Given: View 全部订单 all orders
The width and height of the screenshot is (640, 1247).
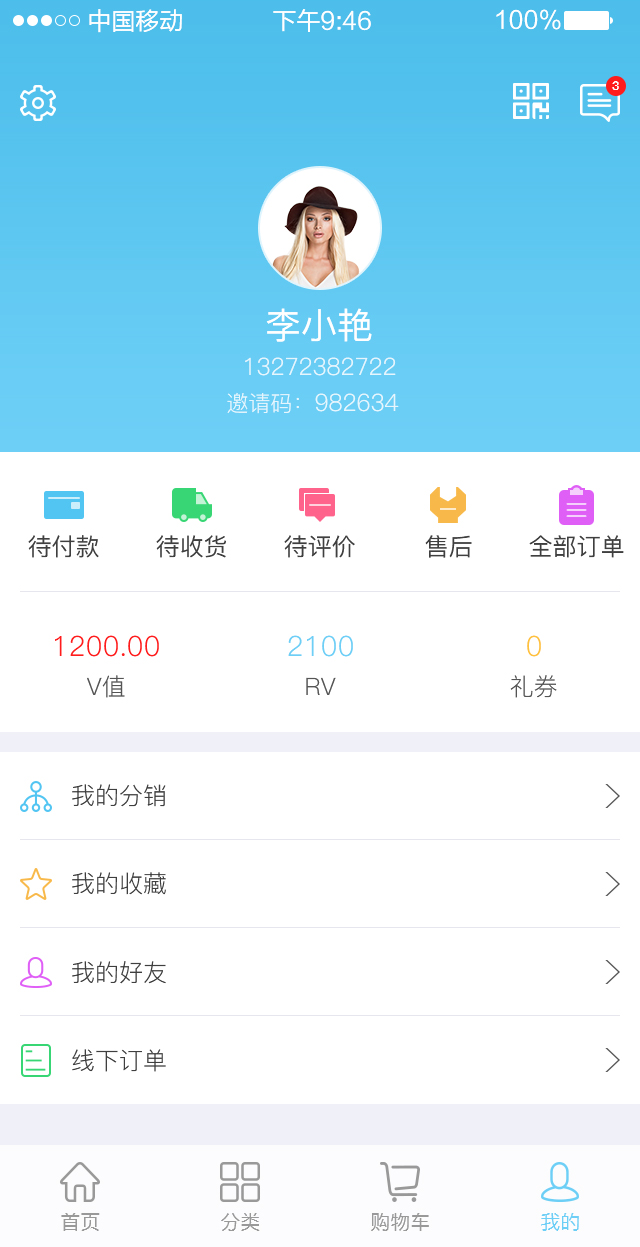Looking at the screenshot, I should 576,523.
